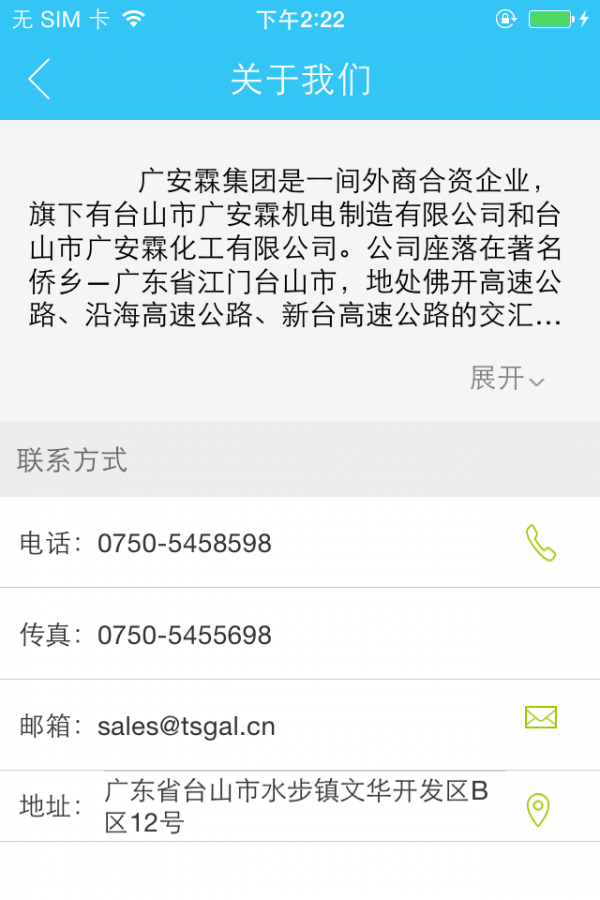Call the phone number 0750-5458598

coord(540,543)
